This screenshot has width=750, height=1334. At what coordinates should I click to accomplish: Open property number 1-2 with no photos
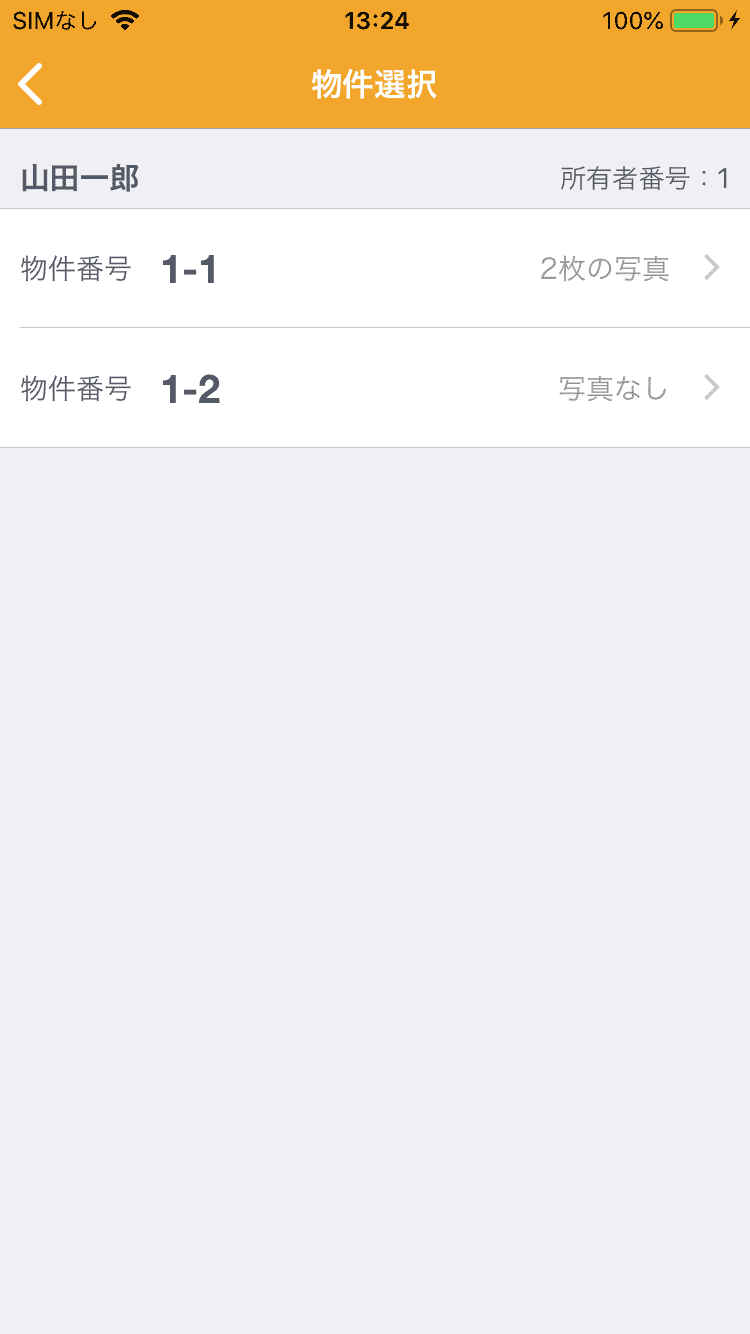(375, 388)
